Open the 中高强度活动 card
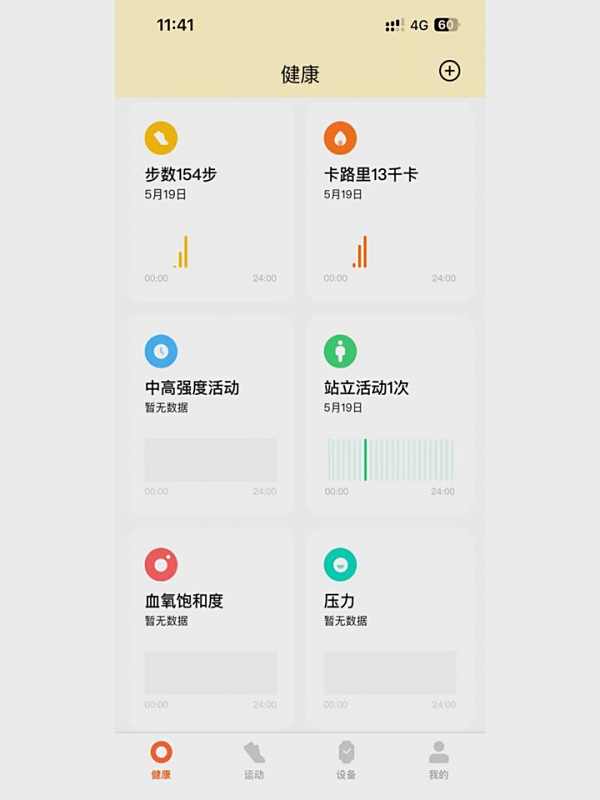The height and width of the screenshot is (800, 600). tap(211, 415)
